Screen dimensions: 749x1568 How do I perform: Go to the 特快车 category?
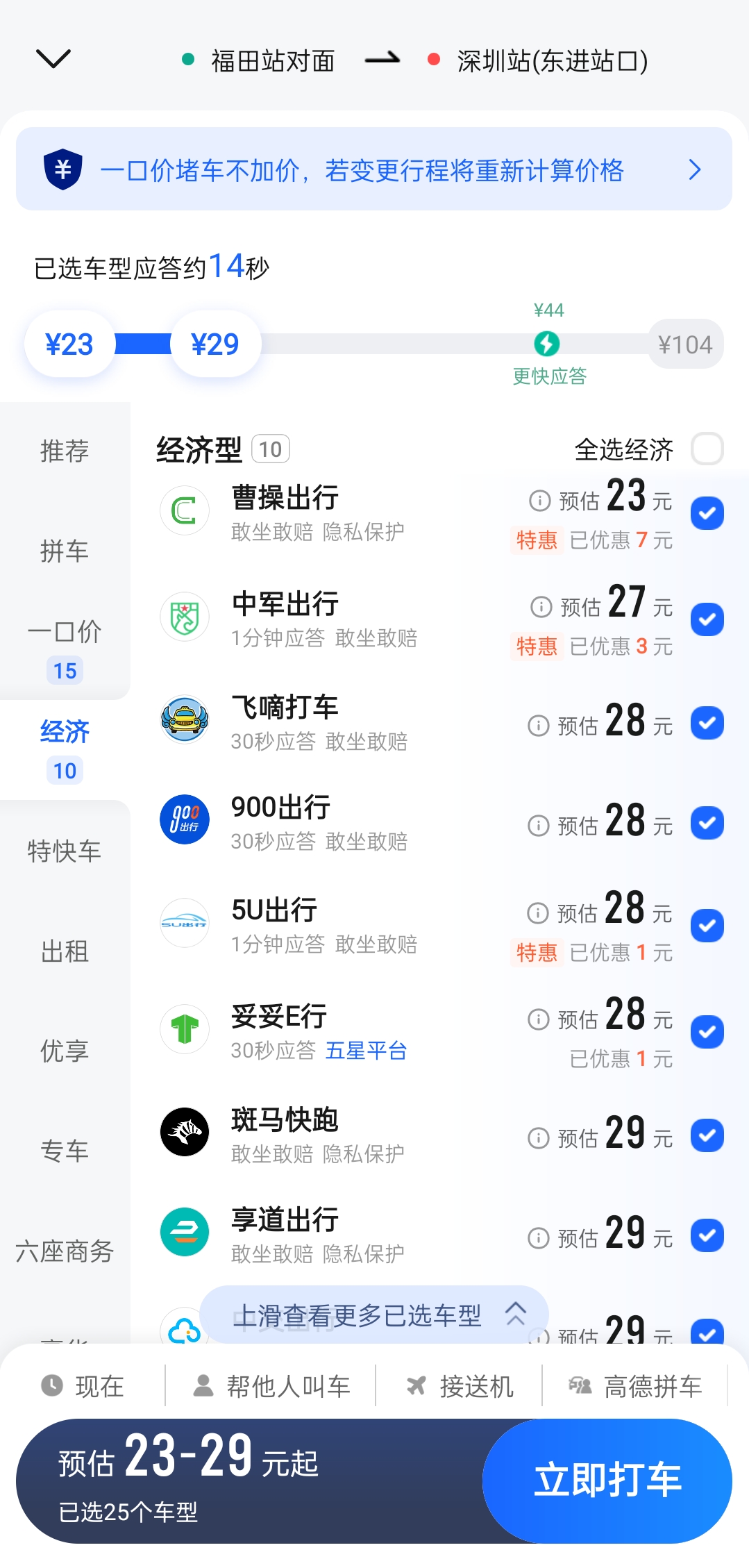(x=65, y=851)
